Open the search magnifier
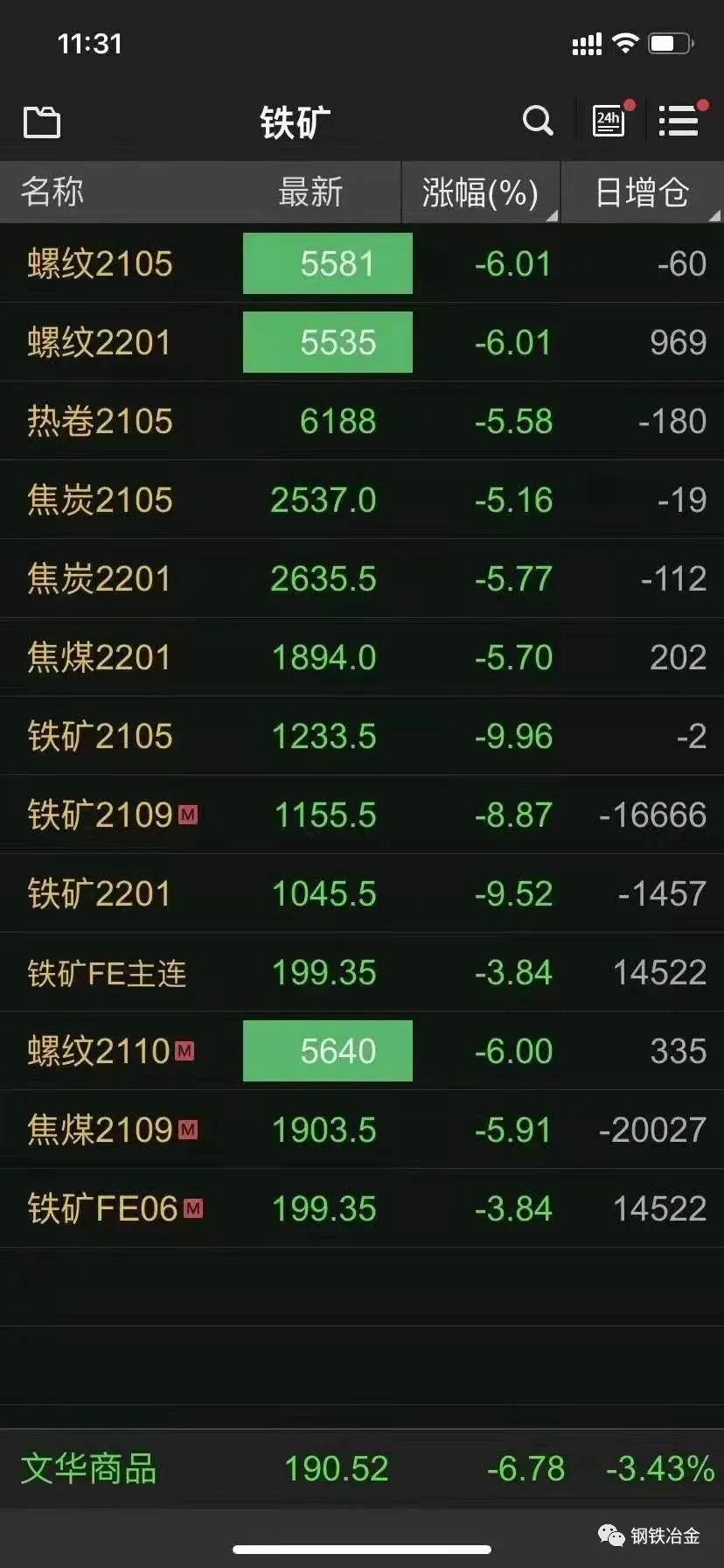This screenshot has height=1568, width=724. pos(538,121)
